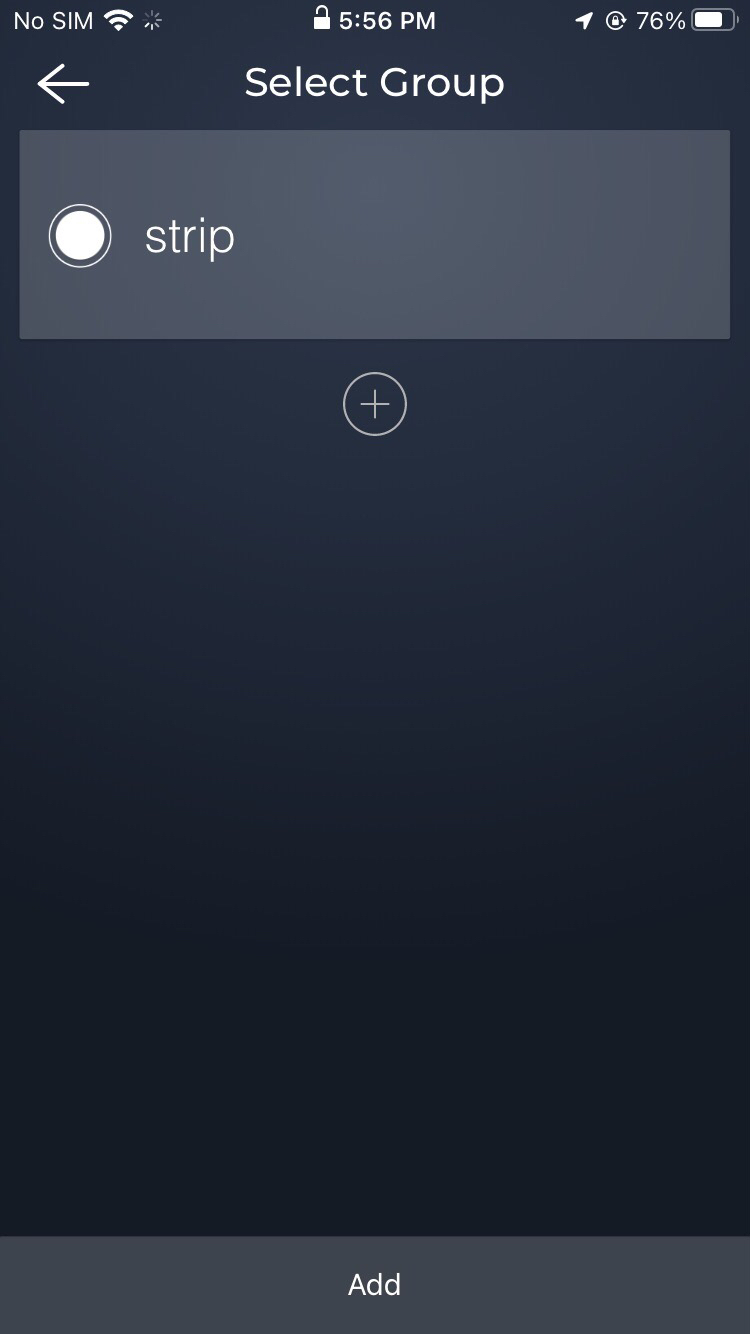Select the strip group radio button

click(x=80, y=236)
